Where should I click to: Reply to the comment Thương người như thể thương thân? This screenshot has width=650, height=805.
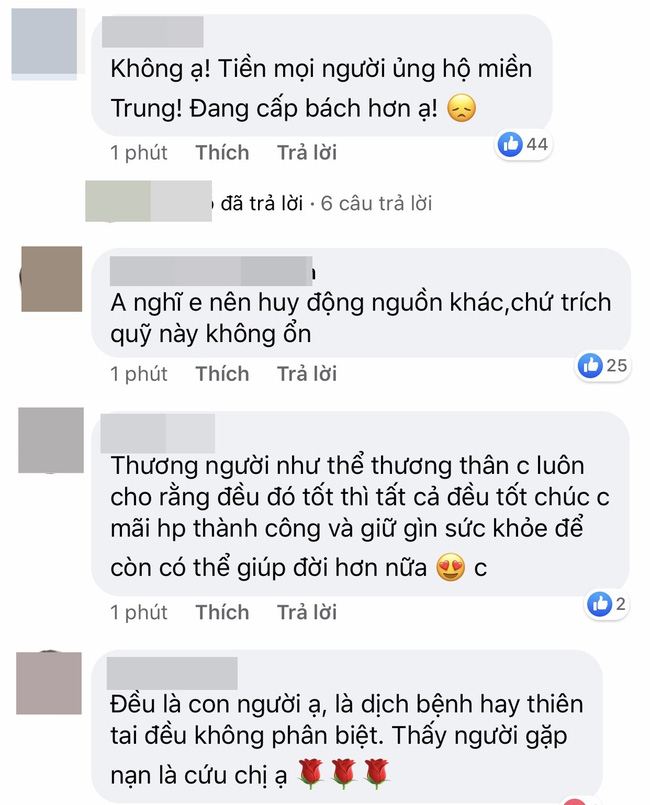(x=306, y=611)
